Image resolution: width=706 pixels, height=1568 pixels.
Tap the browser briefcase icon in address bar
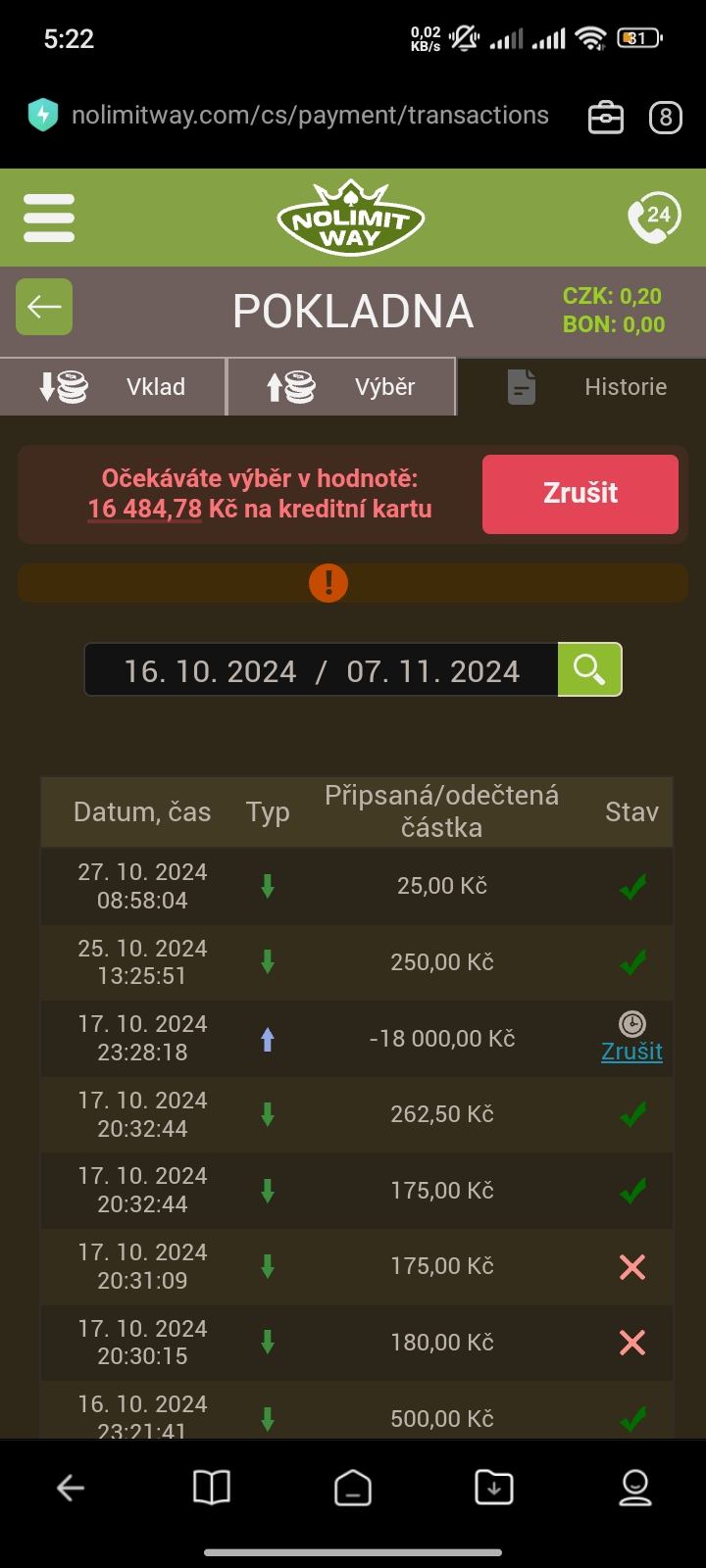[x=605, y=117]
